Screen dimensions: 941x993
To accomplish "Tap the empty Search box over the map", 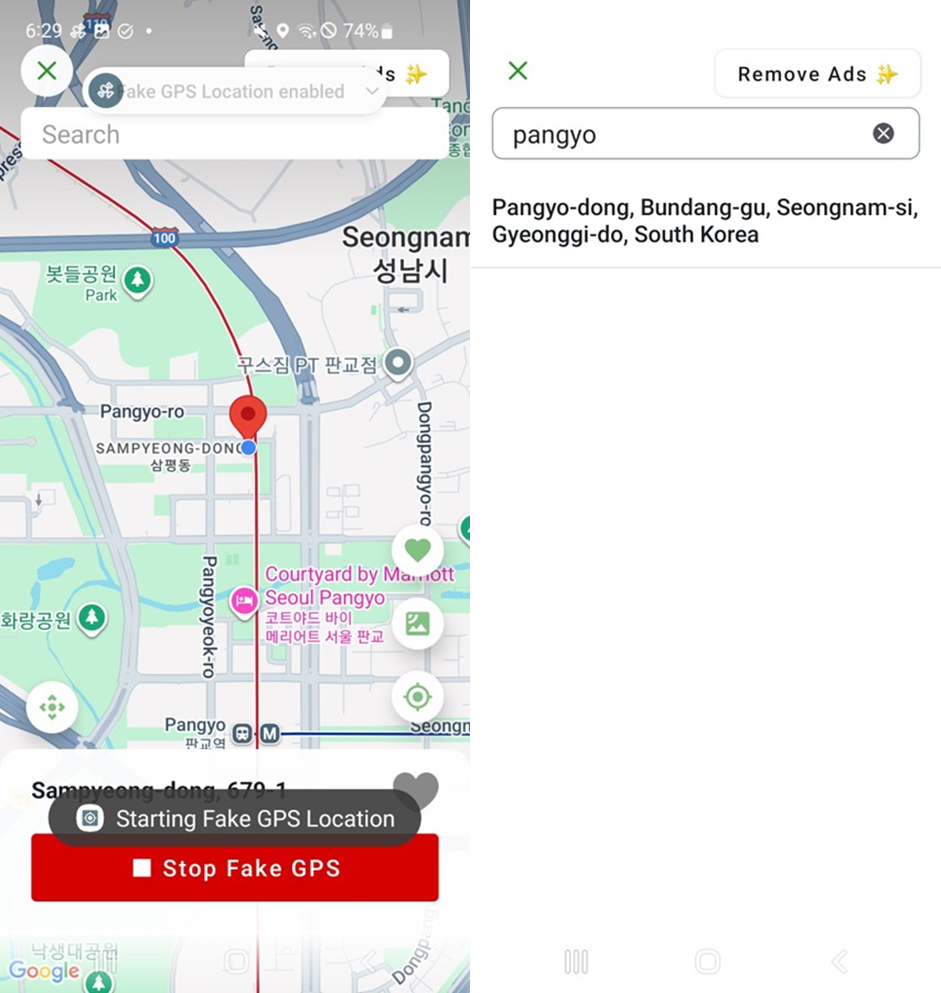I will click(232, 135).
